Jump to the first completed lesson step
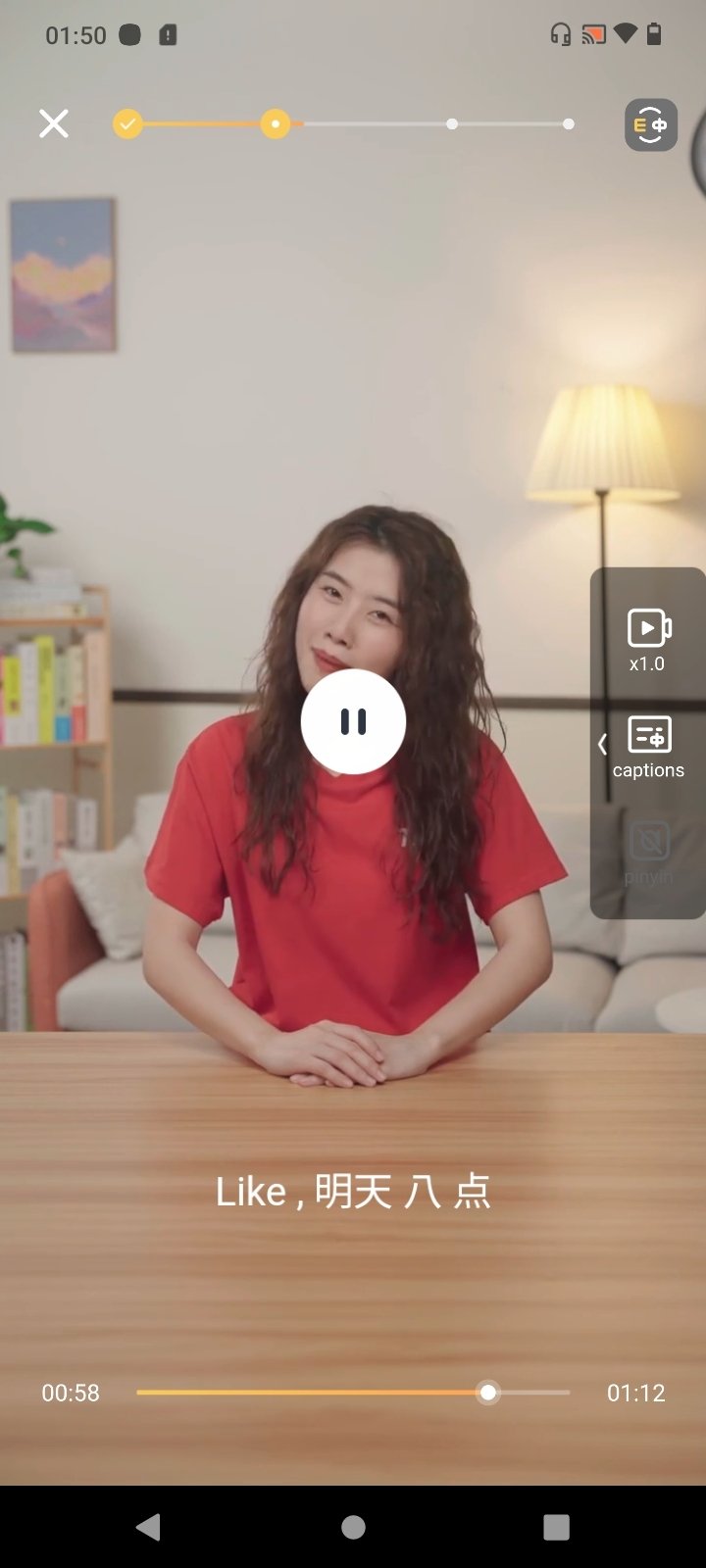Image resolution: width=706 pixels, height=1568 pixels. pos(127,124)
